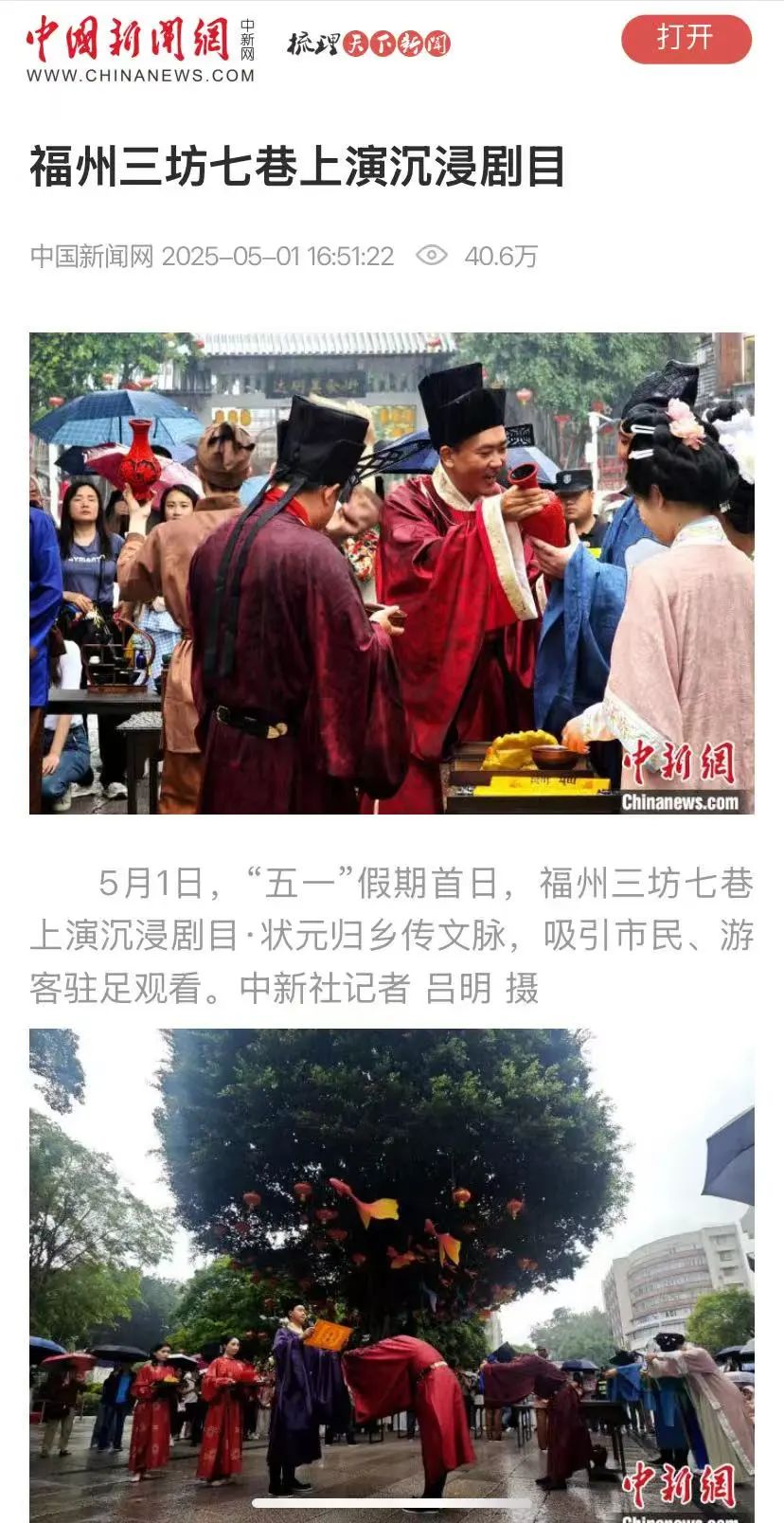784x1523 pixels.
Task: Open the Chinanews.com logo homepage link
Action: tap(139, 50)
